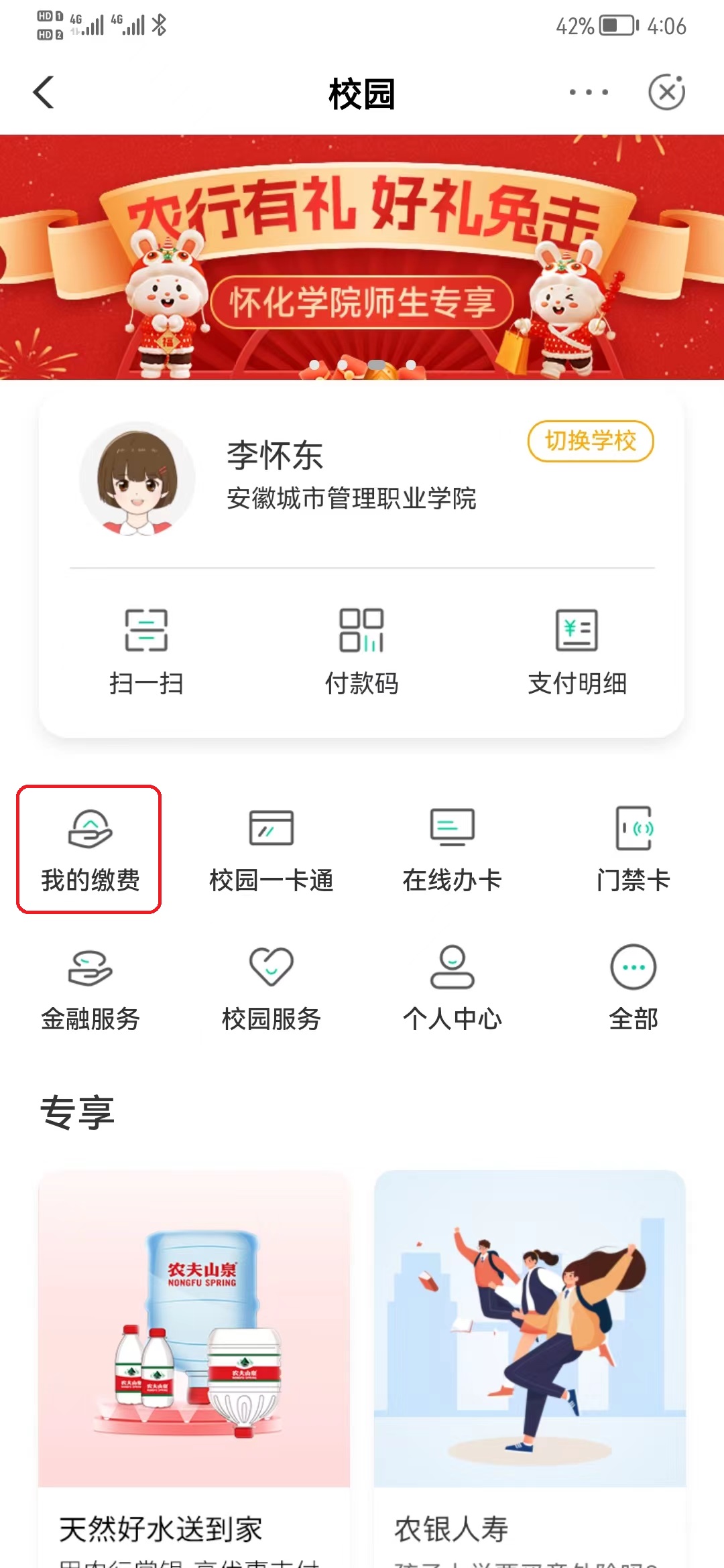The height and width of the screenshot is (1568, 724).
Task: Open 我的缴费
Action: [90, 849]
